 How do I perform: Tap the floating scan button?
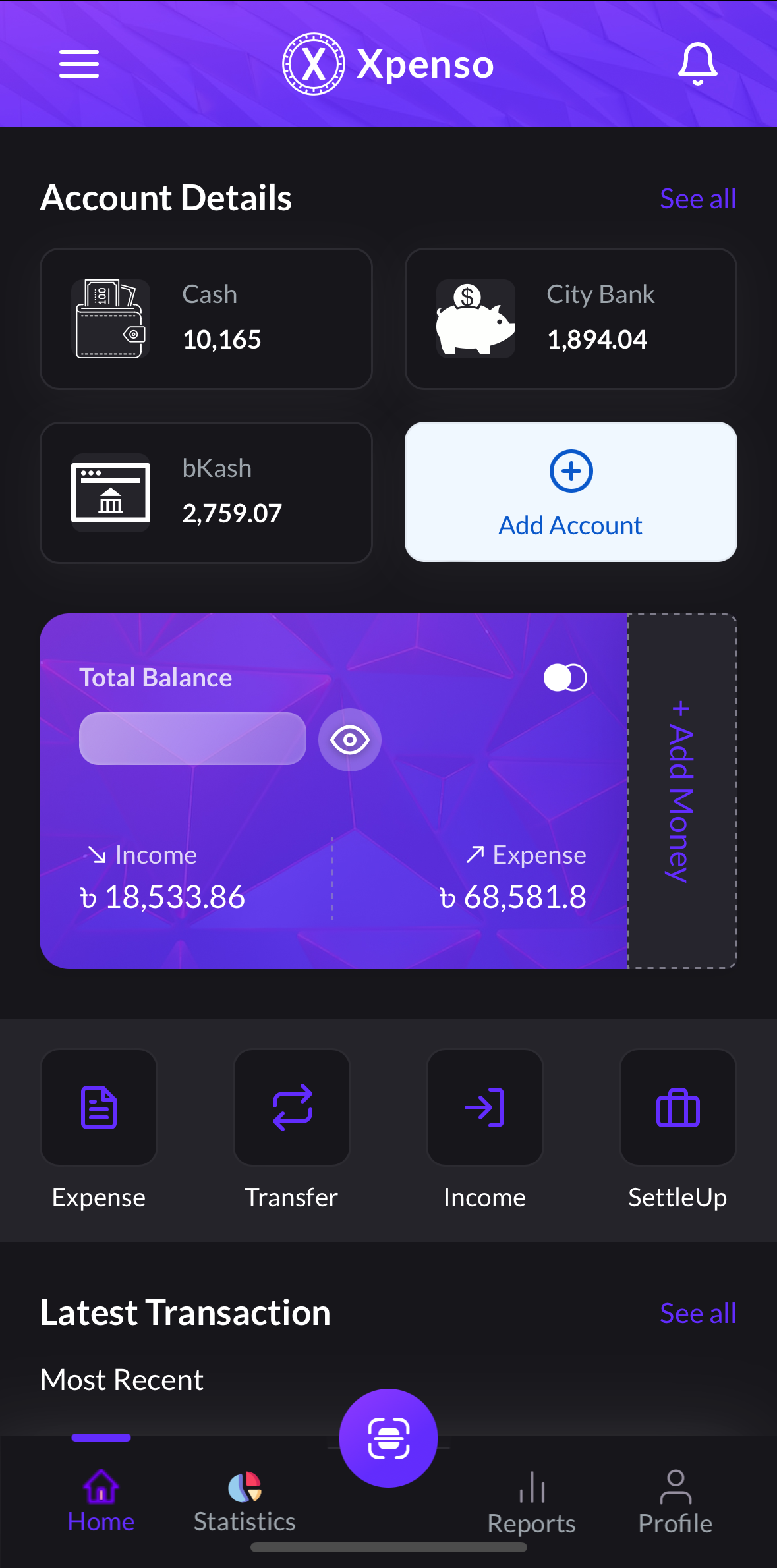[388, 1438]
